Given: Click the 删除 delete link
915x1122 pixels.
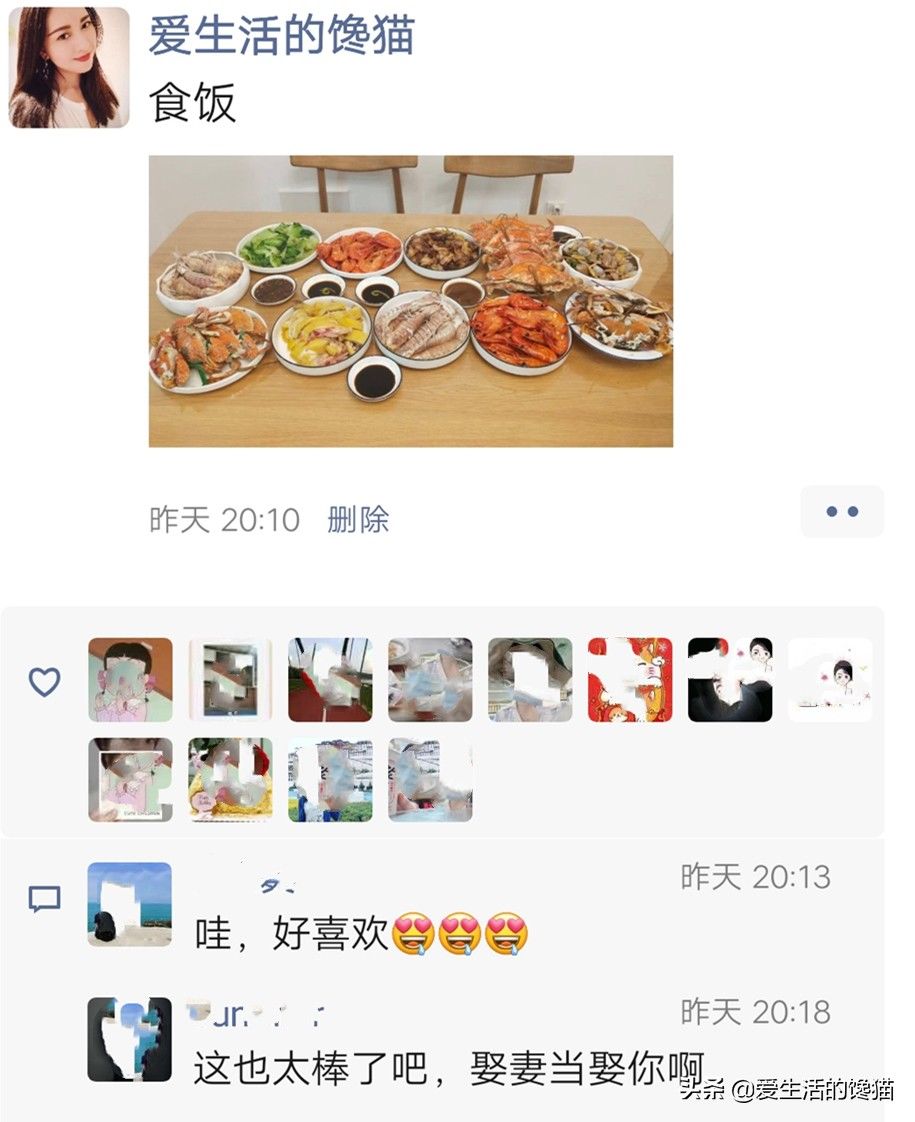Looking at the screenshot, I should pos(356,519).
